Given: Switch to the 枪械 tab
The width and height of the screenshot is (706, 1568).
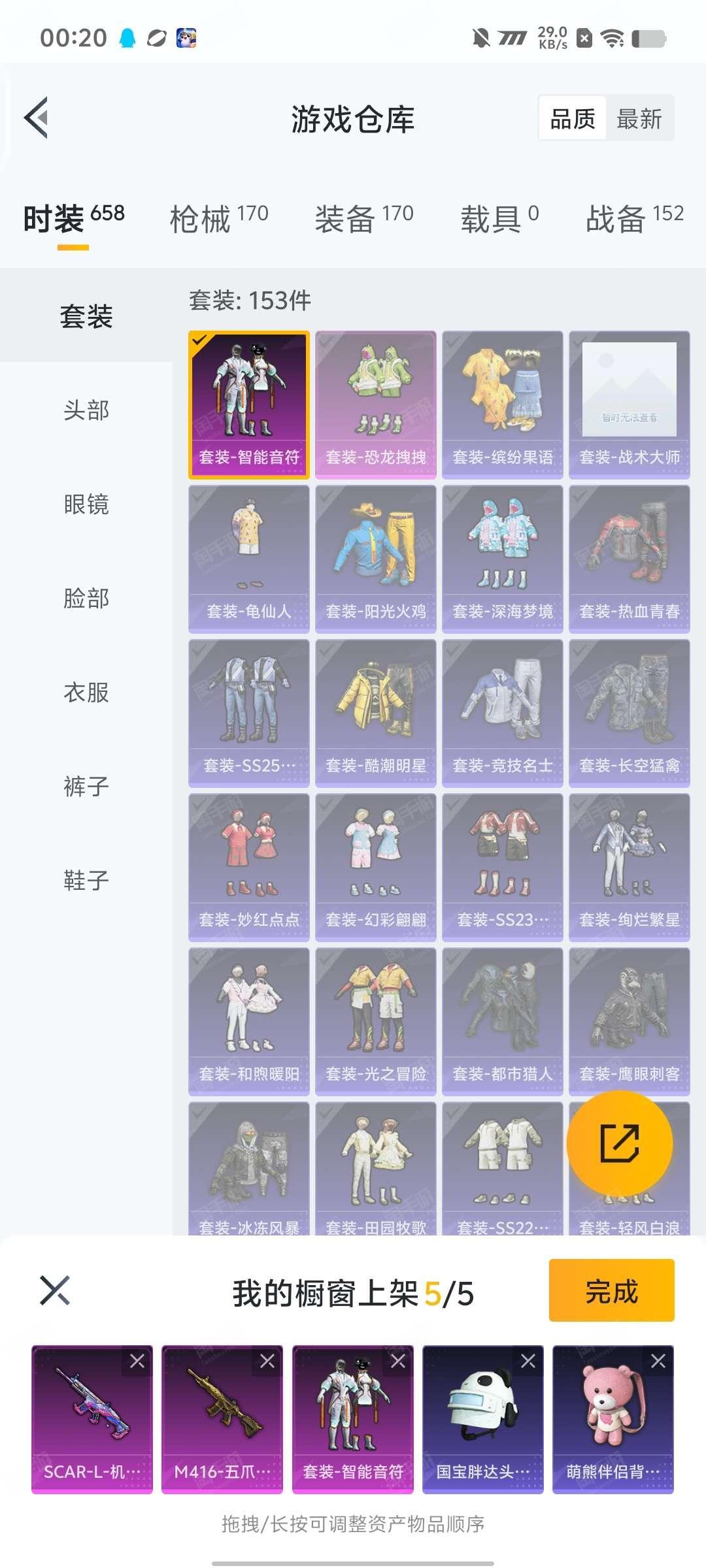Looking at the screenshot, I should click(x=219, y=218).
